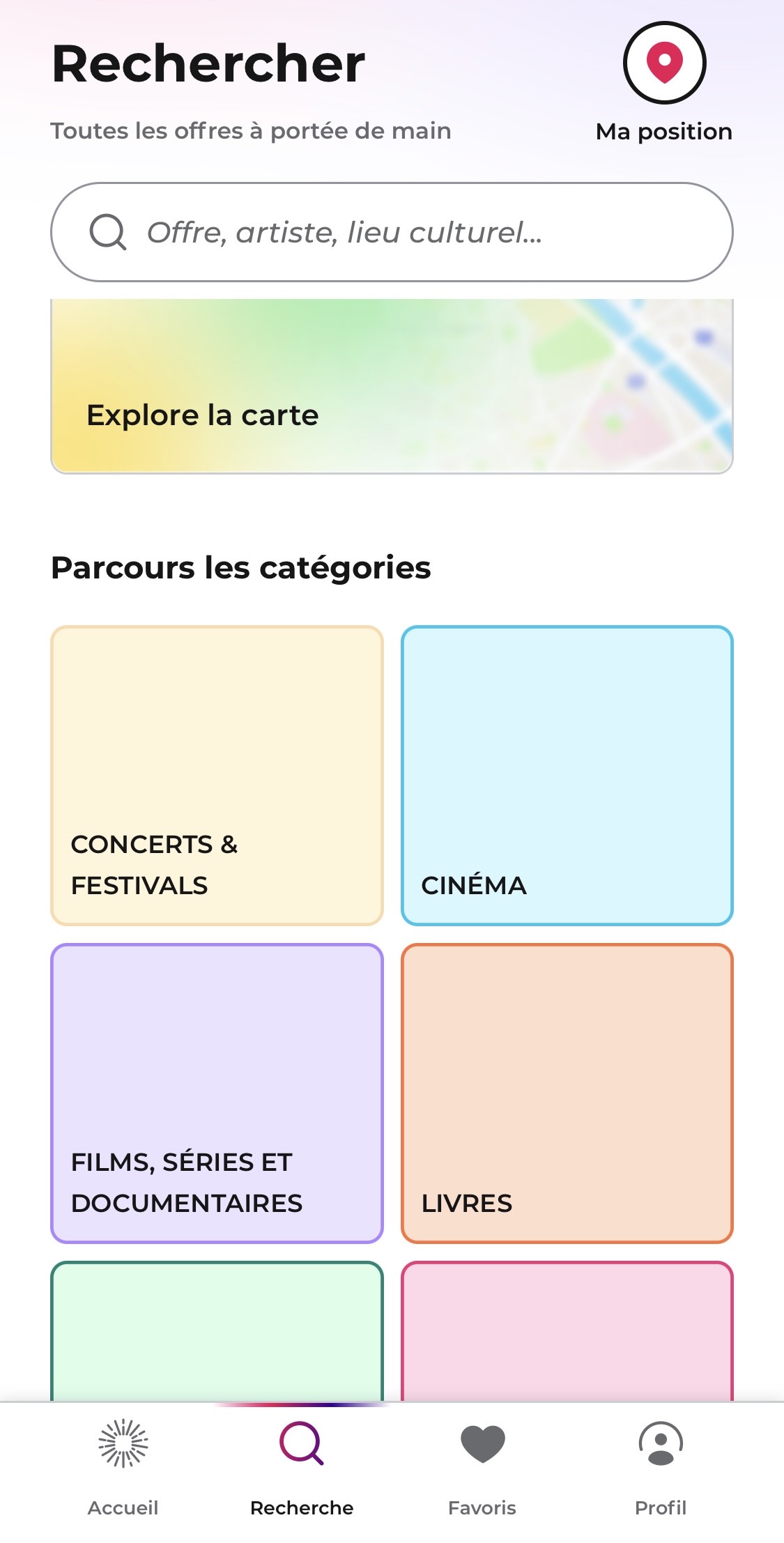Screen dimensions: 784x1543
Task: Select Films, séries et documentaires category
Action: pyautogui.click(x=217, y=1093)
